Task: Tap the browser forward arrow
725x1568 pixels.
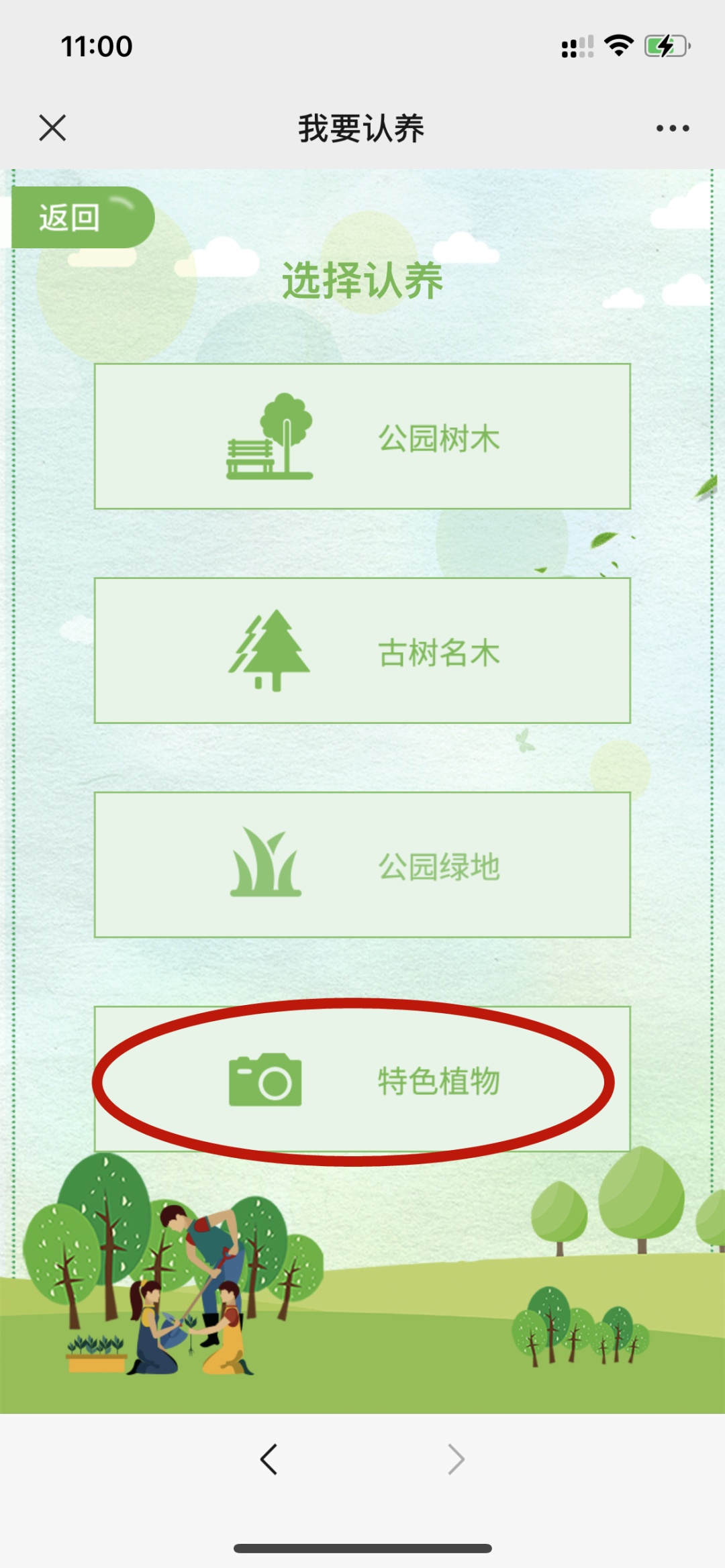Action: coord(456,1459)
